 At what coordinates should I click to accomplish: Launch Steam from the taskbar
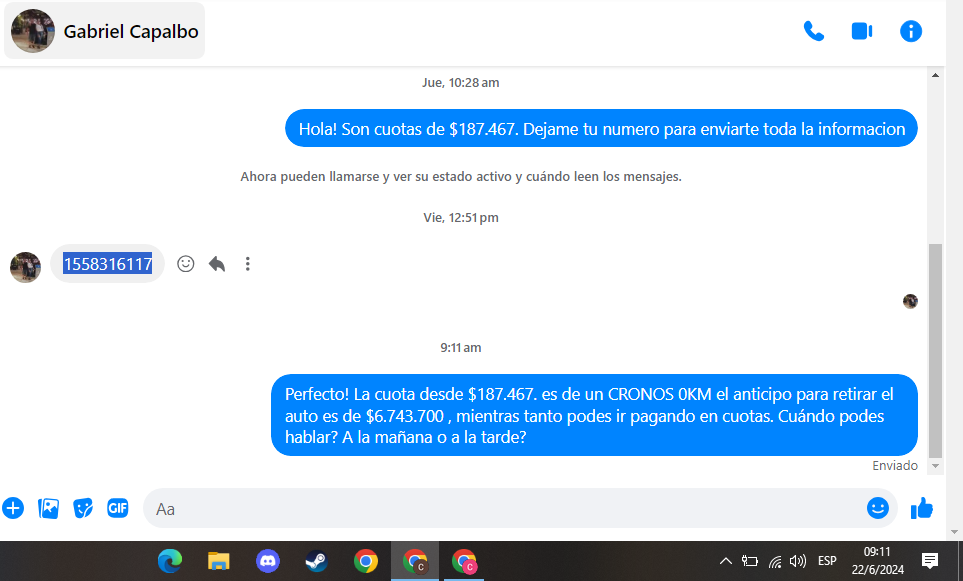(x=316, y=561)
